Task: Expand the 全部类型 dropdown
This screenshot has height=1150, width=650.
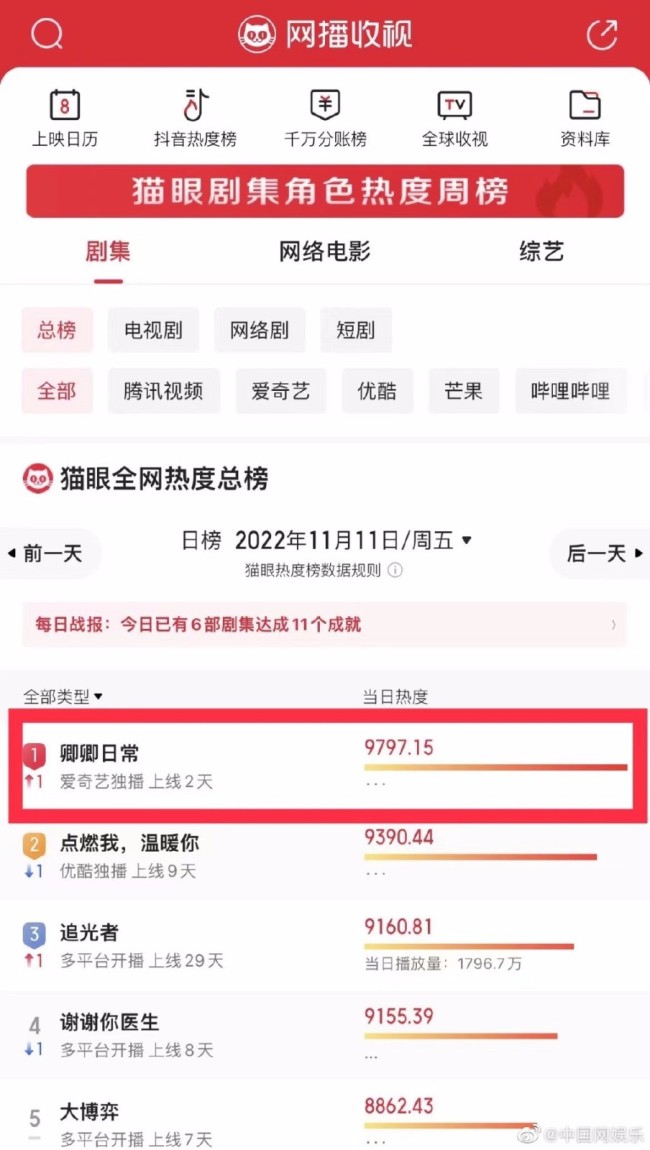Action: point(63,697)
